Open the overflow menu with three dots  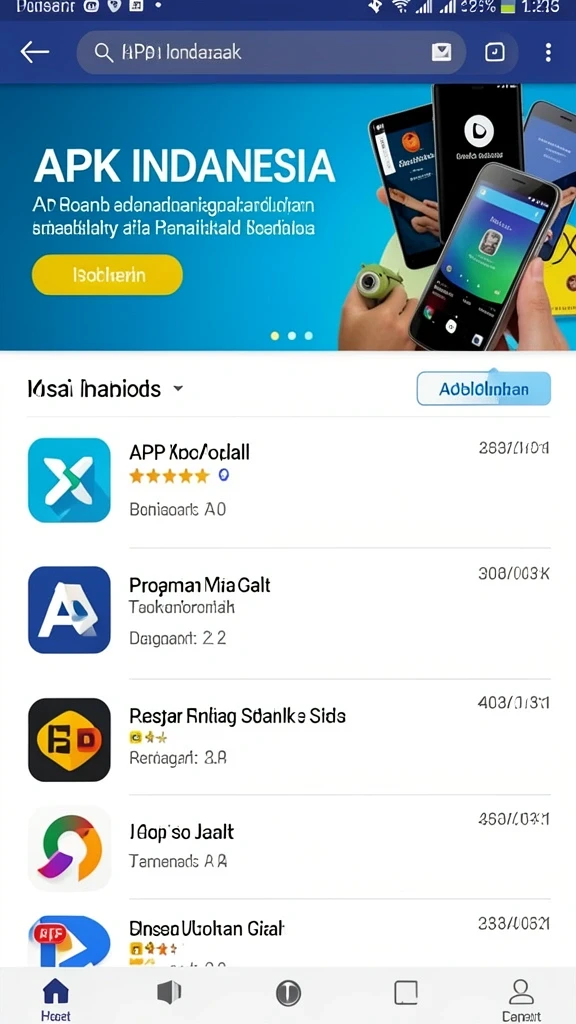[x=548, y=52]
